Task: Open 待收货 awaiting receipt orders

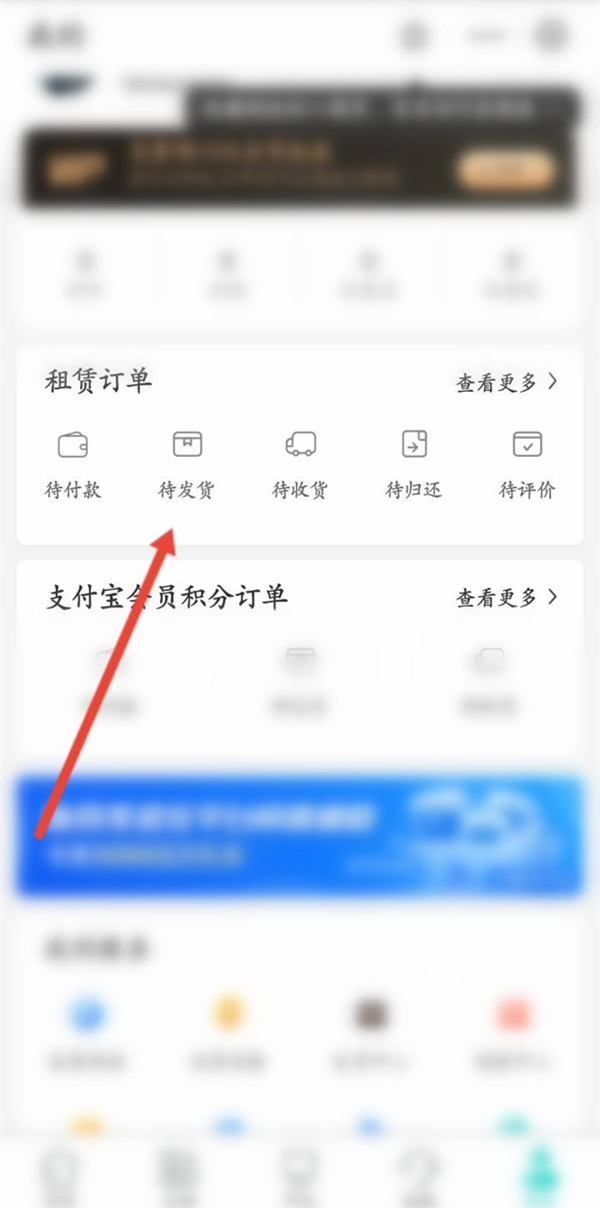Action: (x=300, y=463)
